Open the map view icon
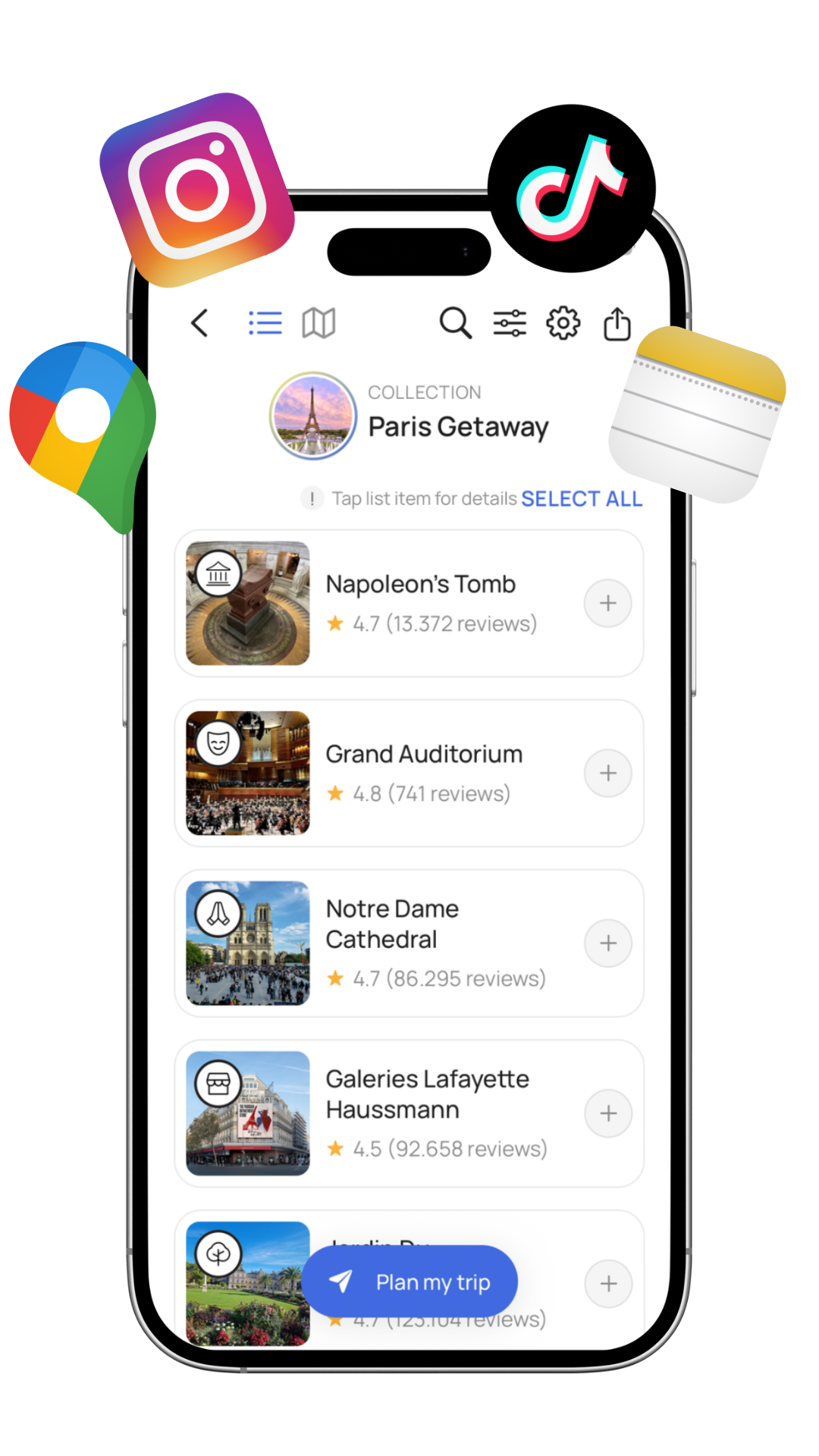 pos(317,322)
